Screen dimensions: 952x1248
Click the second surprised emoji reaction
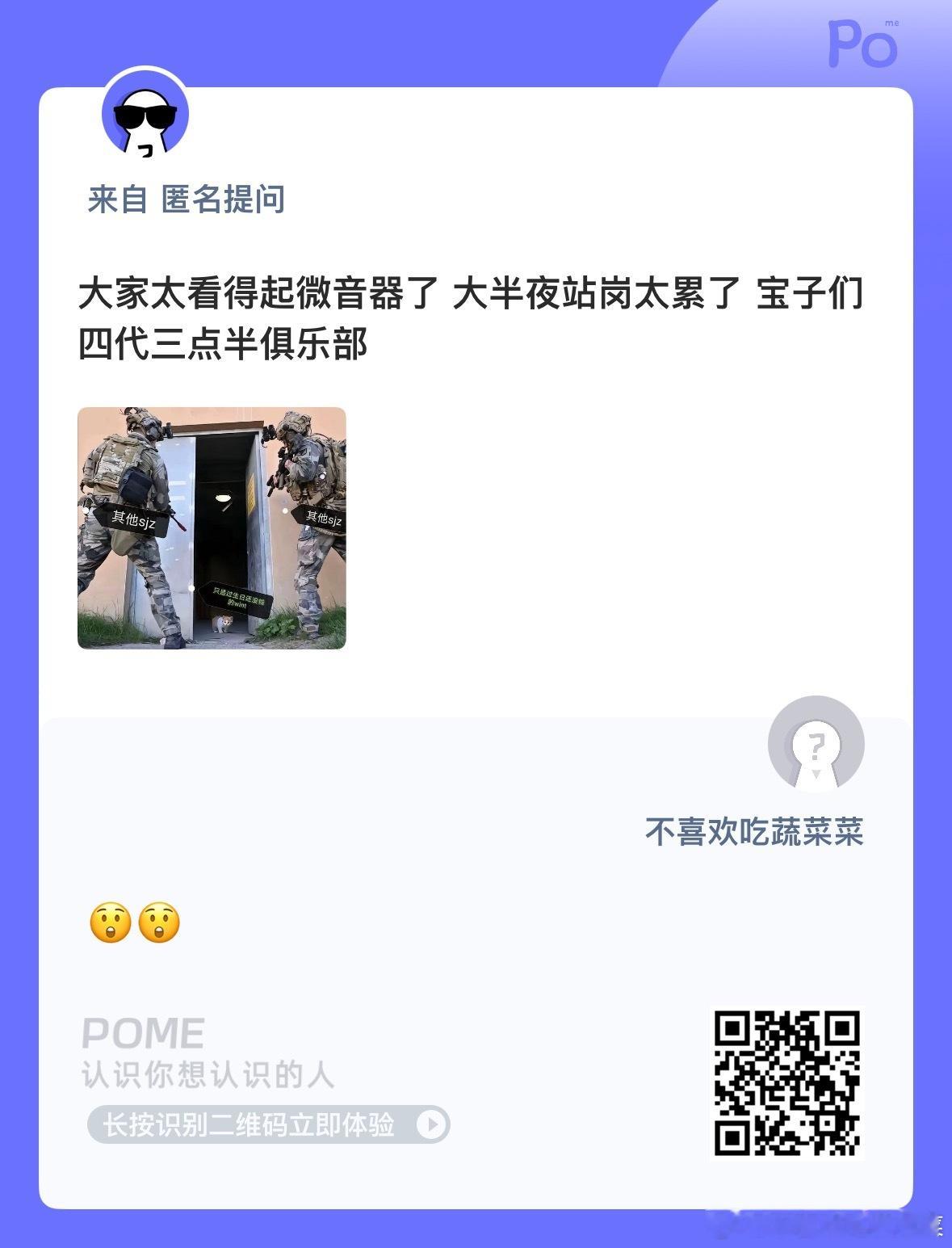(x=159, y=922)
